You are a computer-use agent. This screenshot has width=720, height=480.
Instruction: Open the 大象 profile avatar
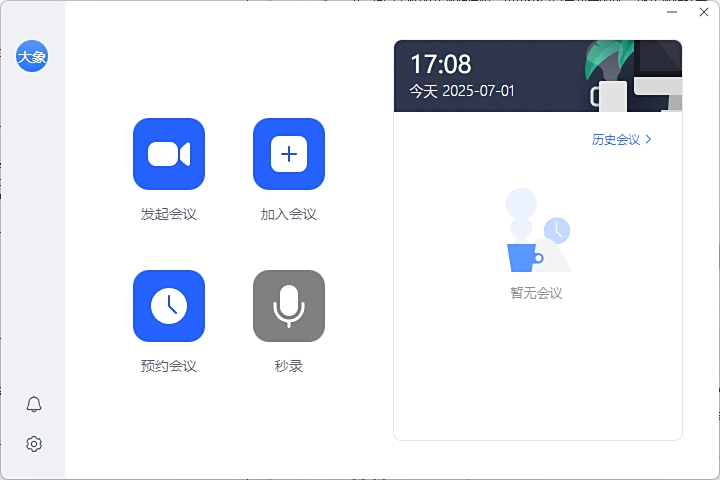32,56
